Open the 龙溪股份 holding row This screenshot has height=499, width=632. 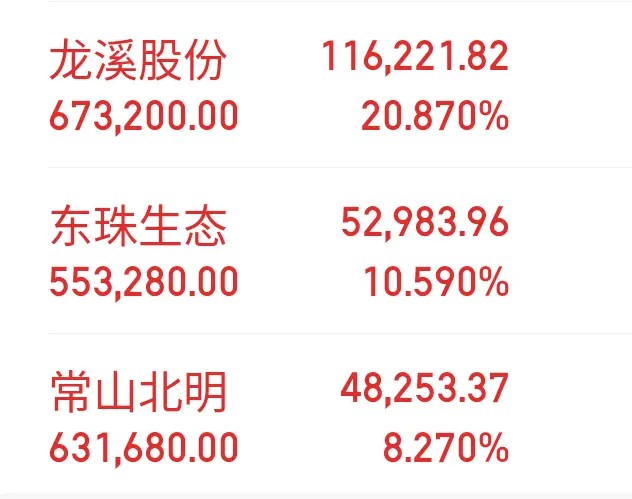pos(138,63)
